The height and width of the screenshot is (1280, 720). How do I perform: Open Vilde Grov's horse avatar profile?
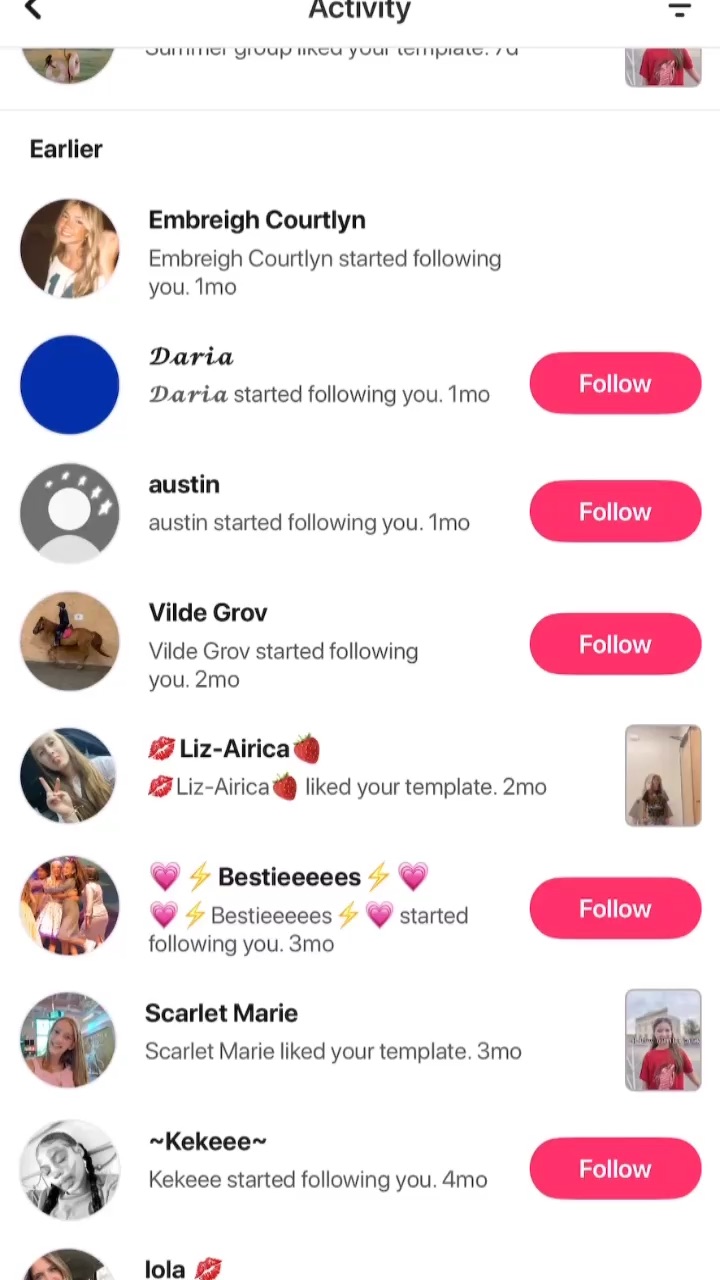[69, 641]
